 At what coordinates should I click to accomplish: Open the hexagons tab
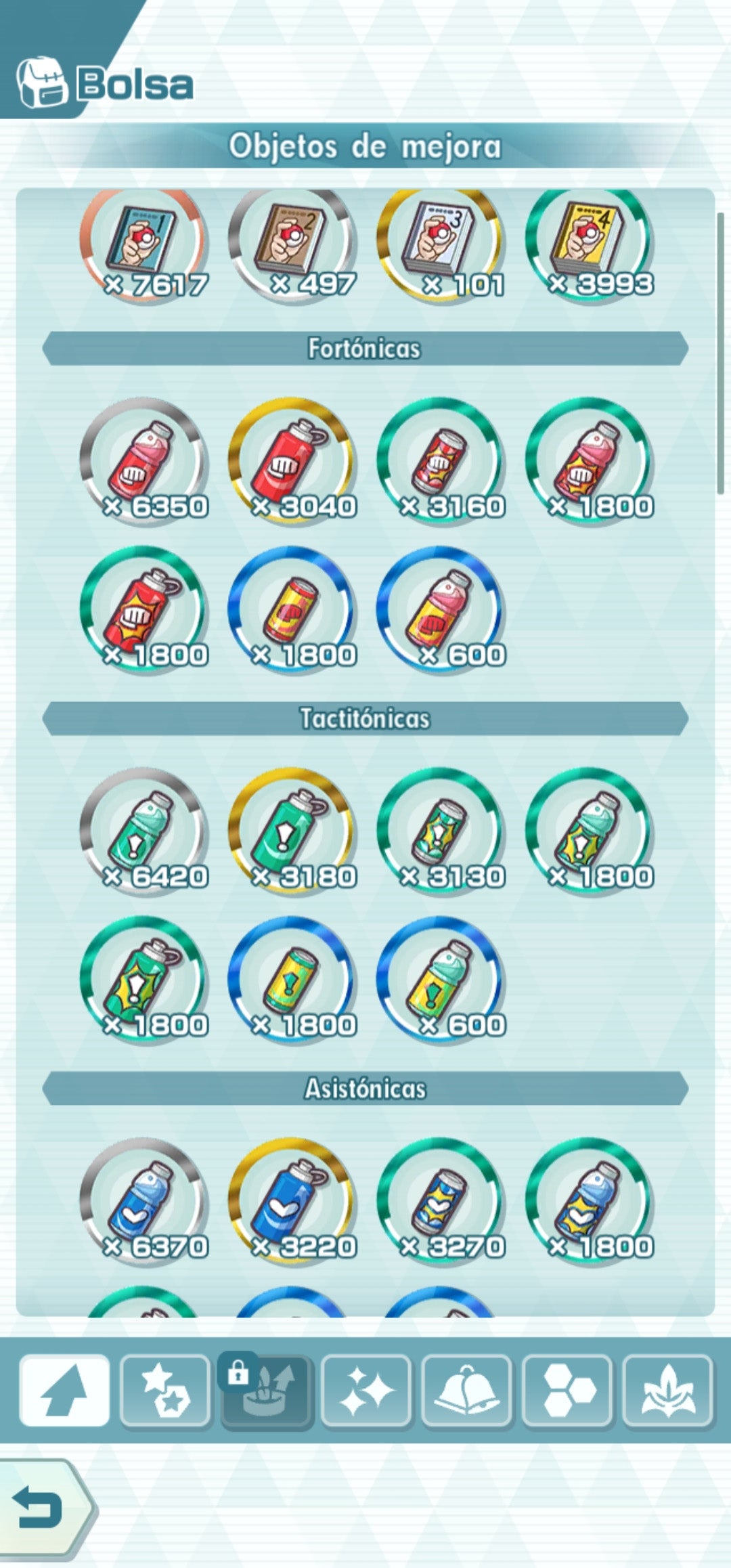(567, 1391)
